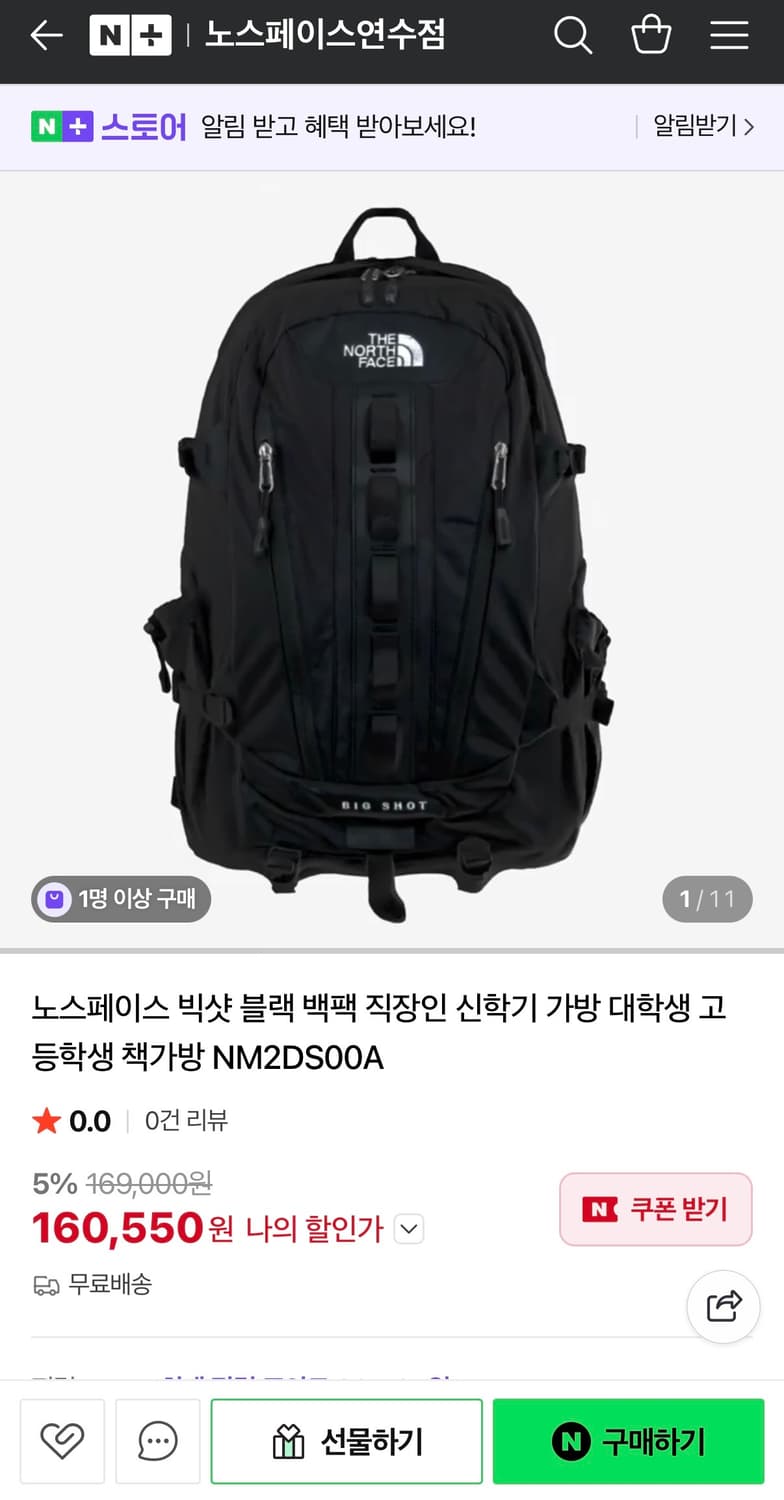Open the 선물하기 gift option
The height and width of the screenshot is (1500, 784).
click(346, 1441)
